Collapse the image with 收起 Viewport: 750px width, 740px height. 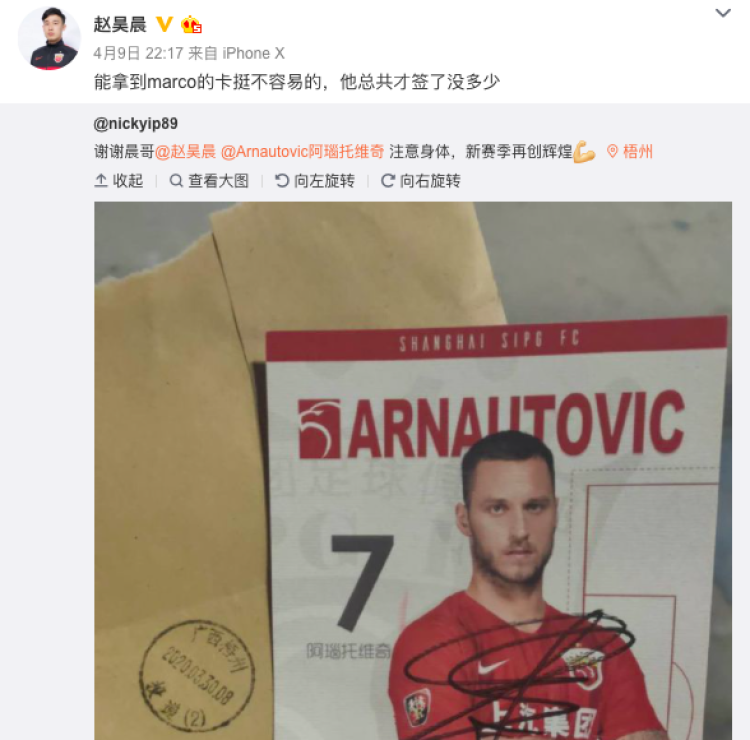point(119,181)
